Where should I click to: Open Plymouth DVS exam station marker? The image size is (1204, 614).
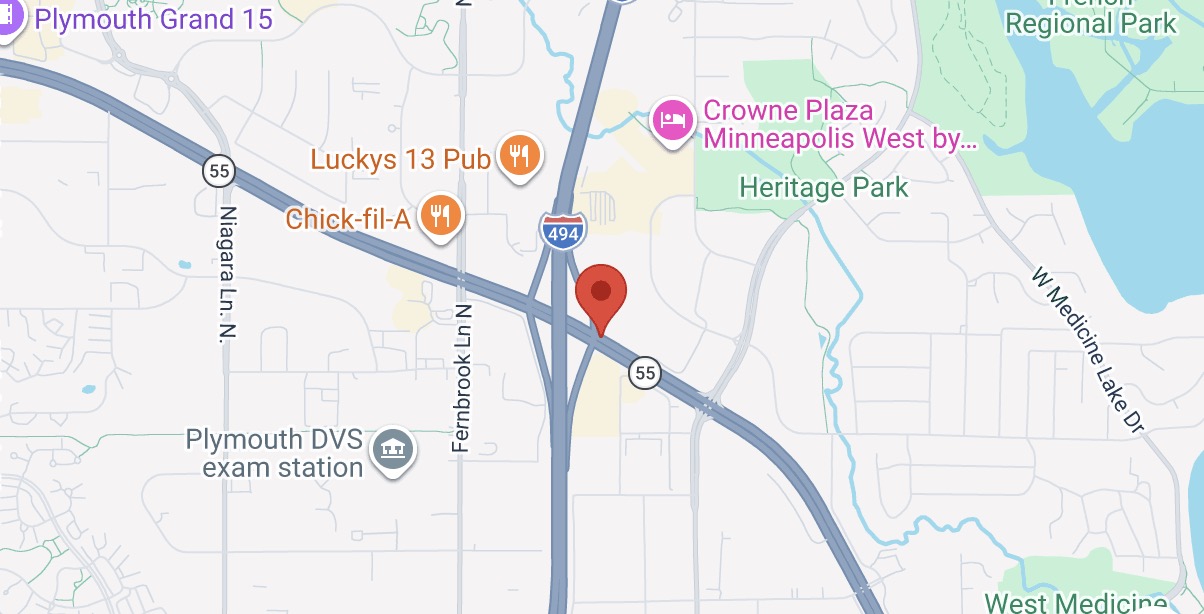pyautogui.click(x=392, y=450)
